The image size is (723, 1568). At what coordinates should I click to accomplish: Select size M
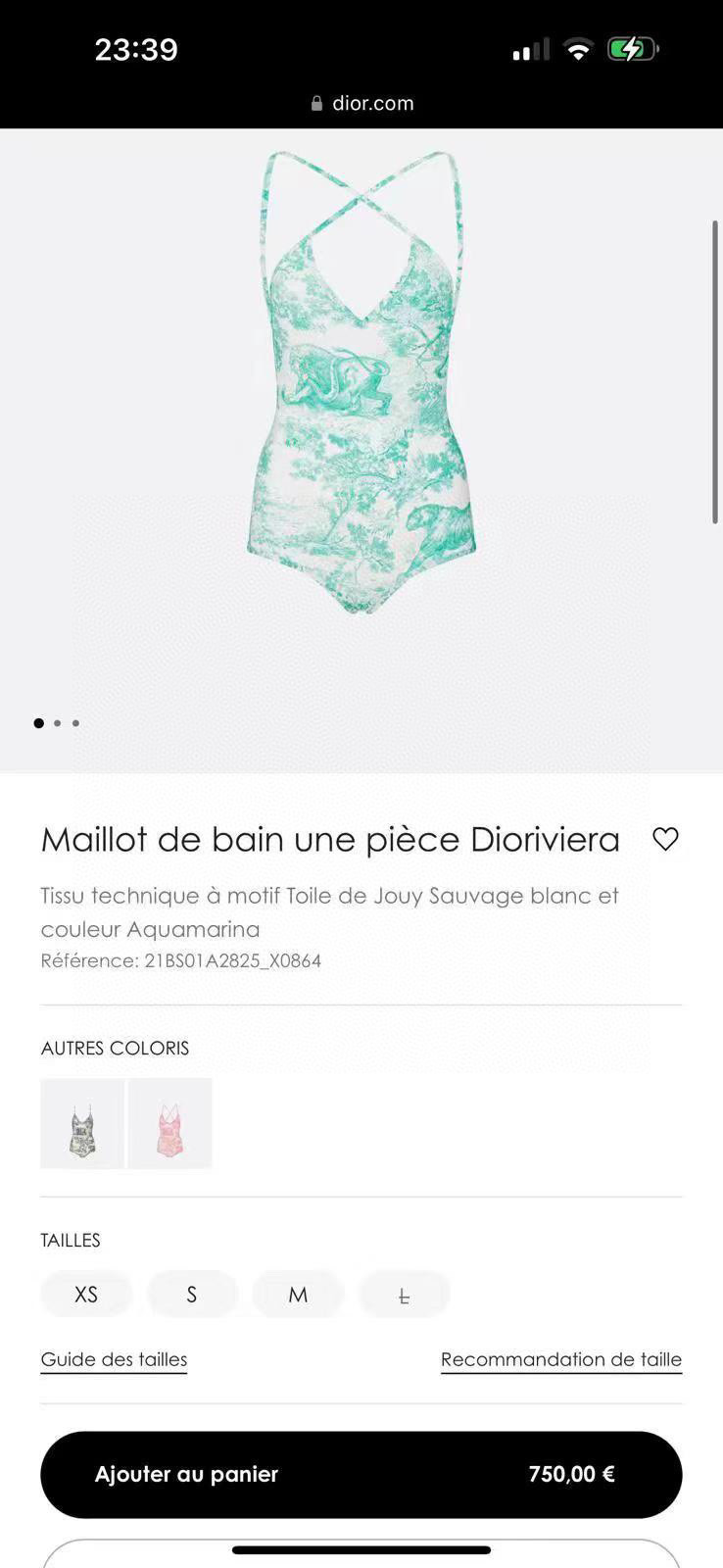(297, 1294)
